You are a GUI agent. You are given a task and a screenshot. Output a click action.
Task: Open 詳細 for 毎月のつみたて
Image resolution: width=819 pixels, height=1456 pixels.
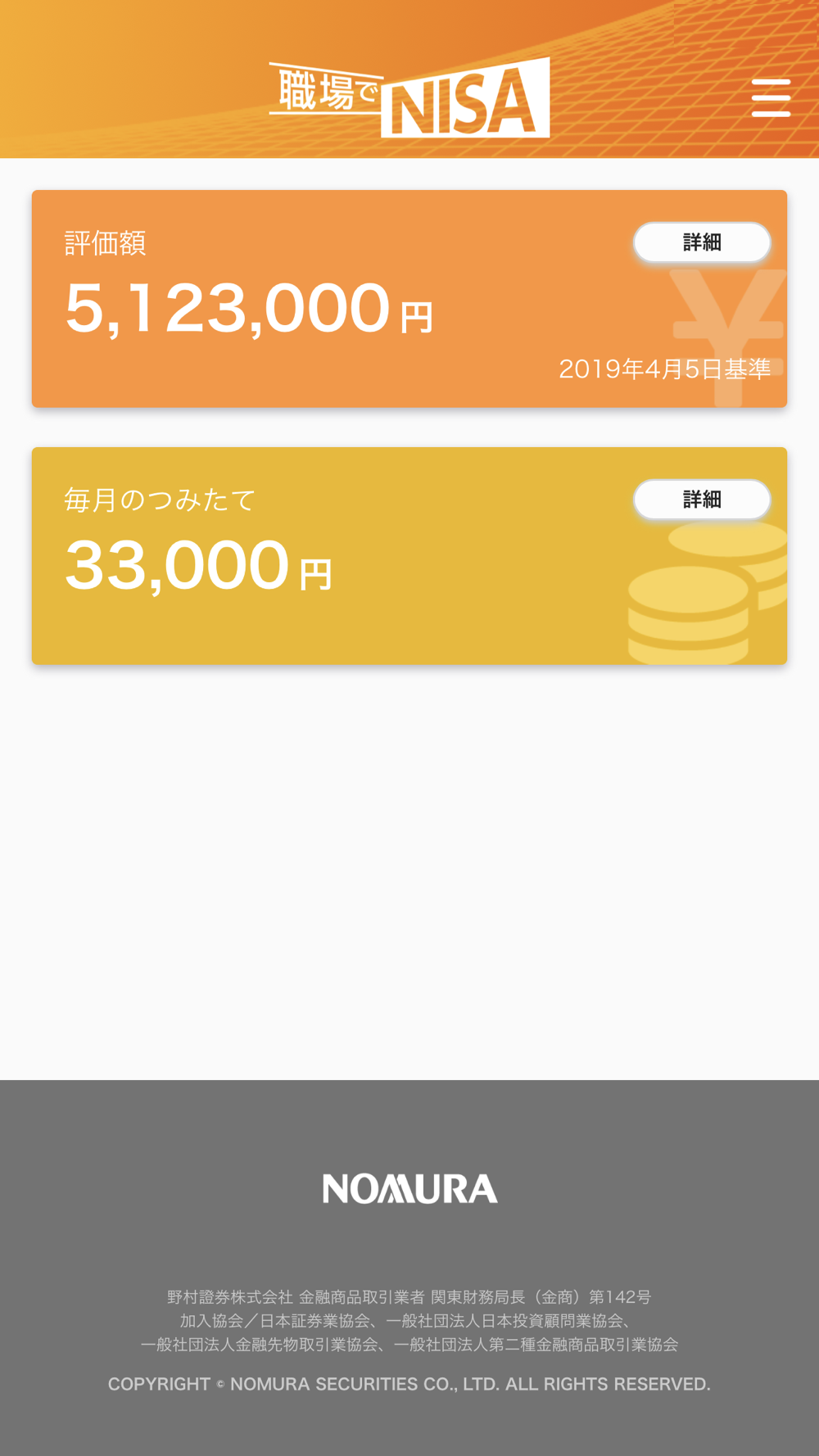(702, 500)
